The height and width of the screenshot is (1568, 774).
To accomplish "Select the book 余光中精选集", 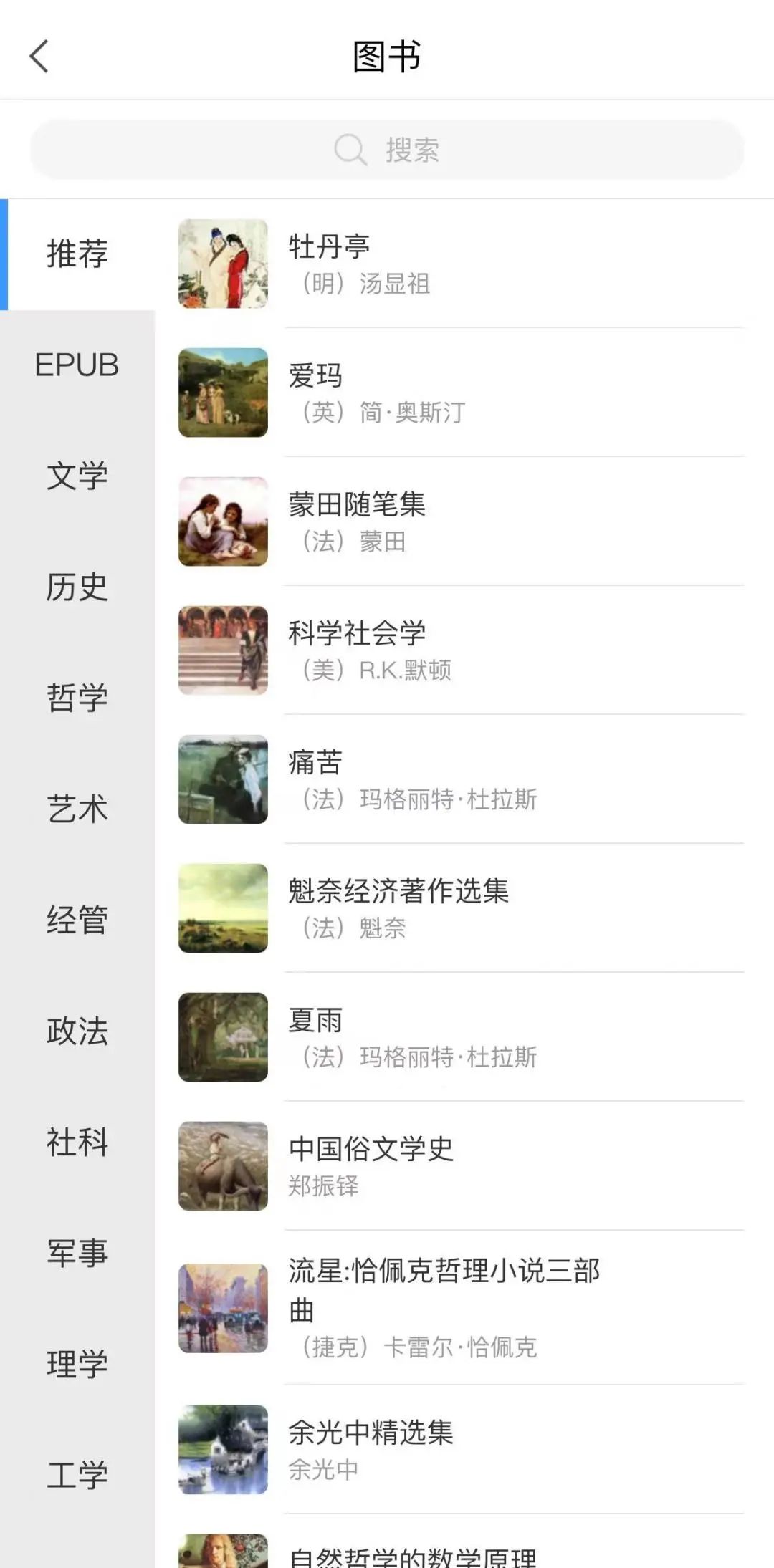I will coord(459,1449).
